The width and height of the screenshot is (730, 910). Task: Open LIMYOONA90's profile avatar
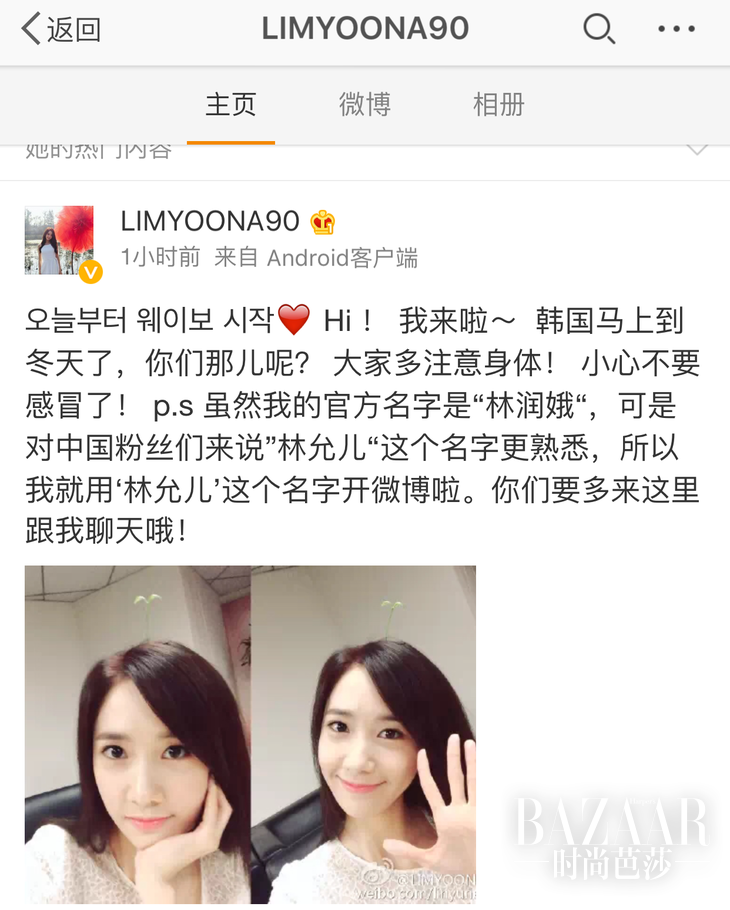click(60, 240)
